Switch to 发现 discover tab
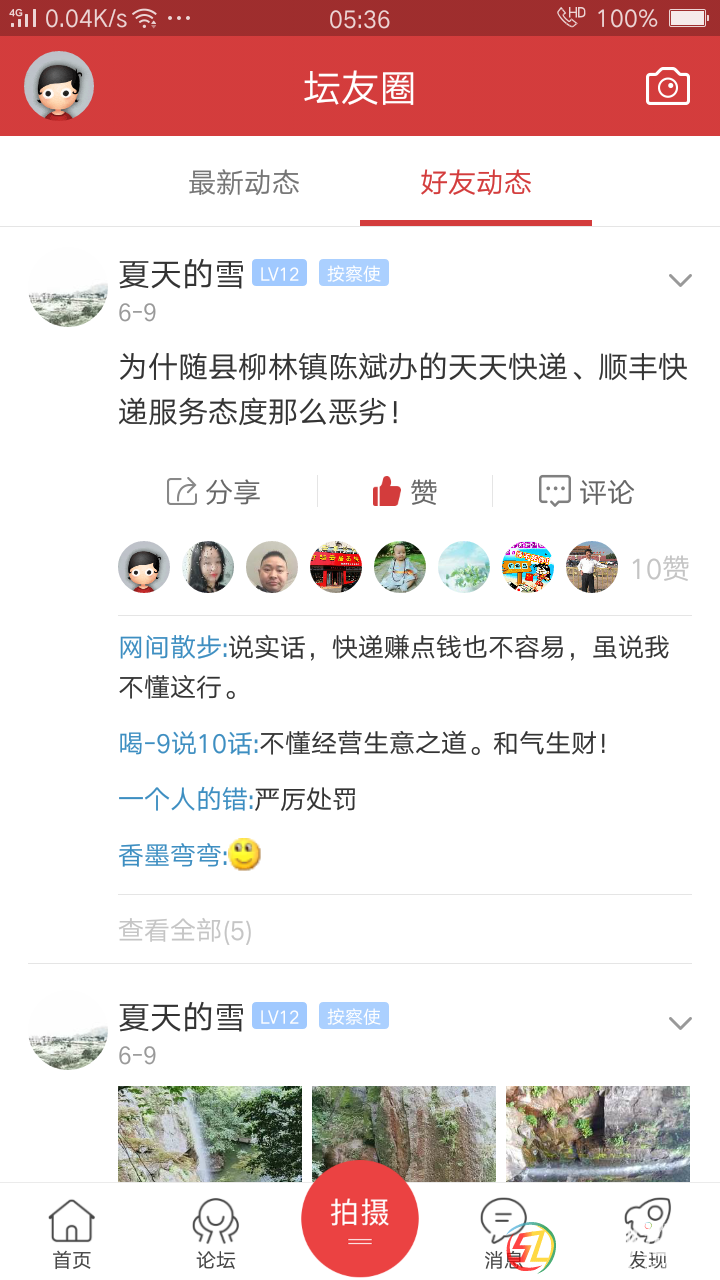 [647, 1234]
